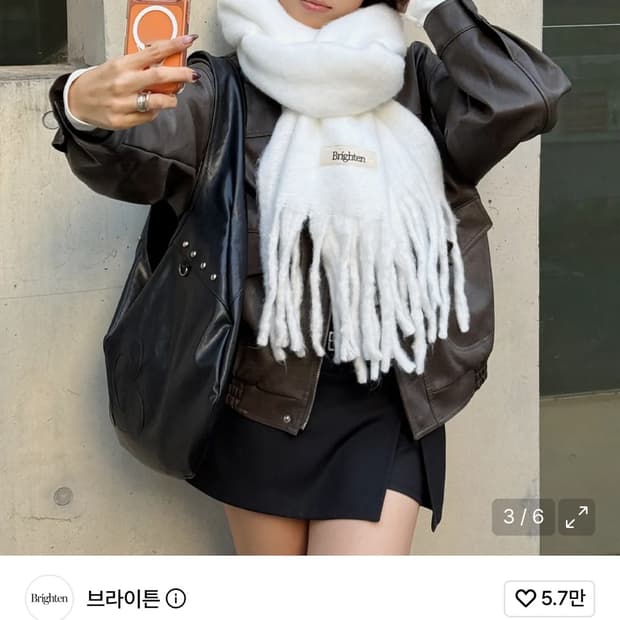620x620 pixels.
Task: Open the 브라이튼 info icon
Action: tap(176, 599)
